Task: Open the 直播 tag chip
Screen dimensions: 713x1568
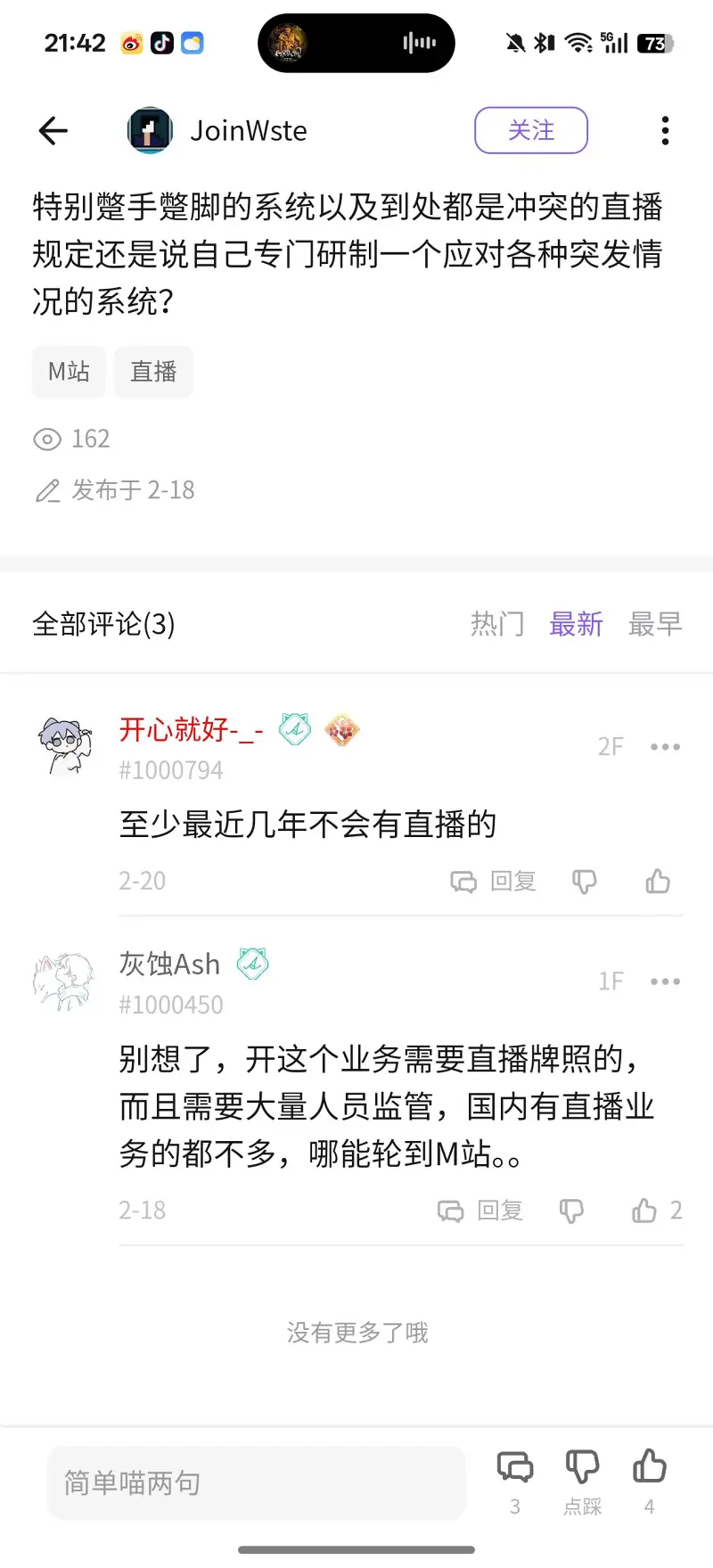Action: tap(153, 372)
